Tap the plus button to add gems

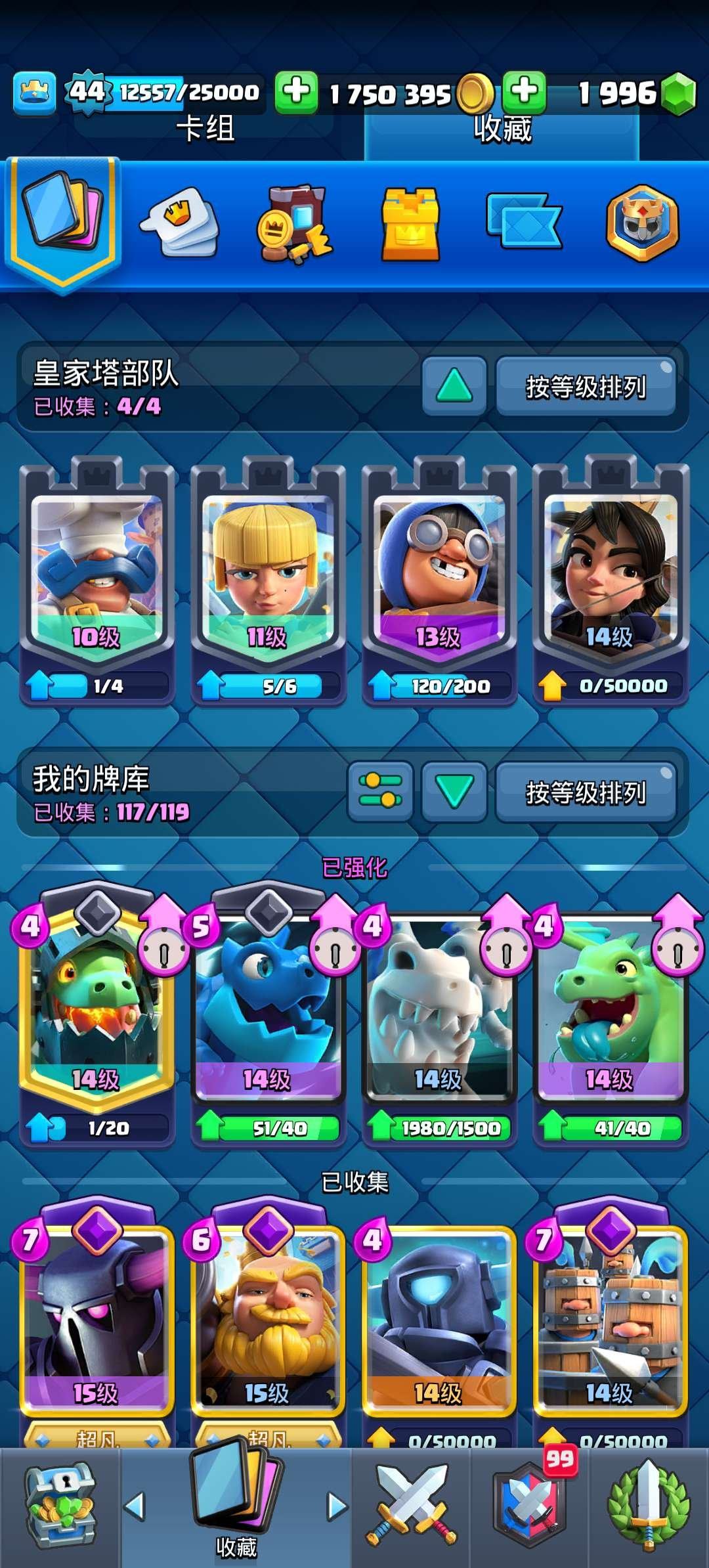[524, 92]
